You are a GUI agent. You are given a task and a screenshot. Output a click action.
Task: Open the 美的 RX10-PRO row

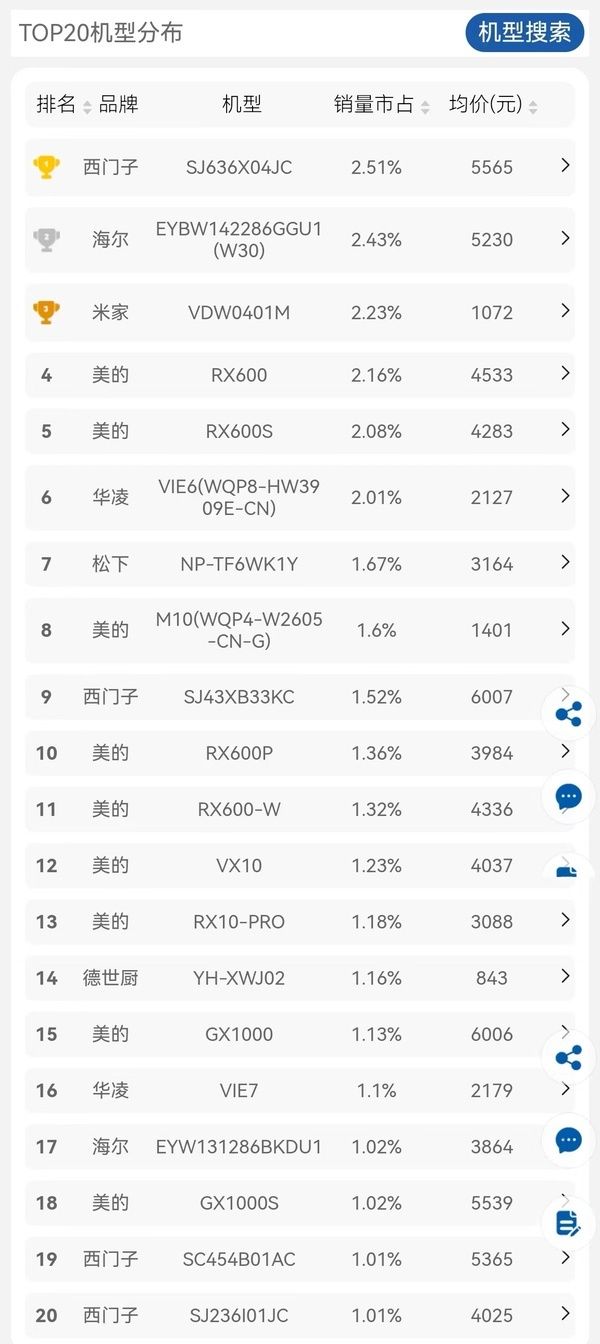(x=300, y=921)
